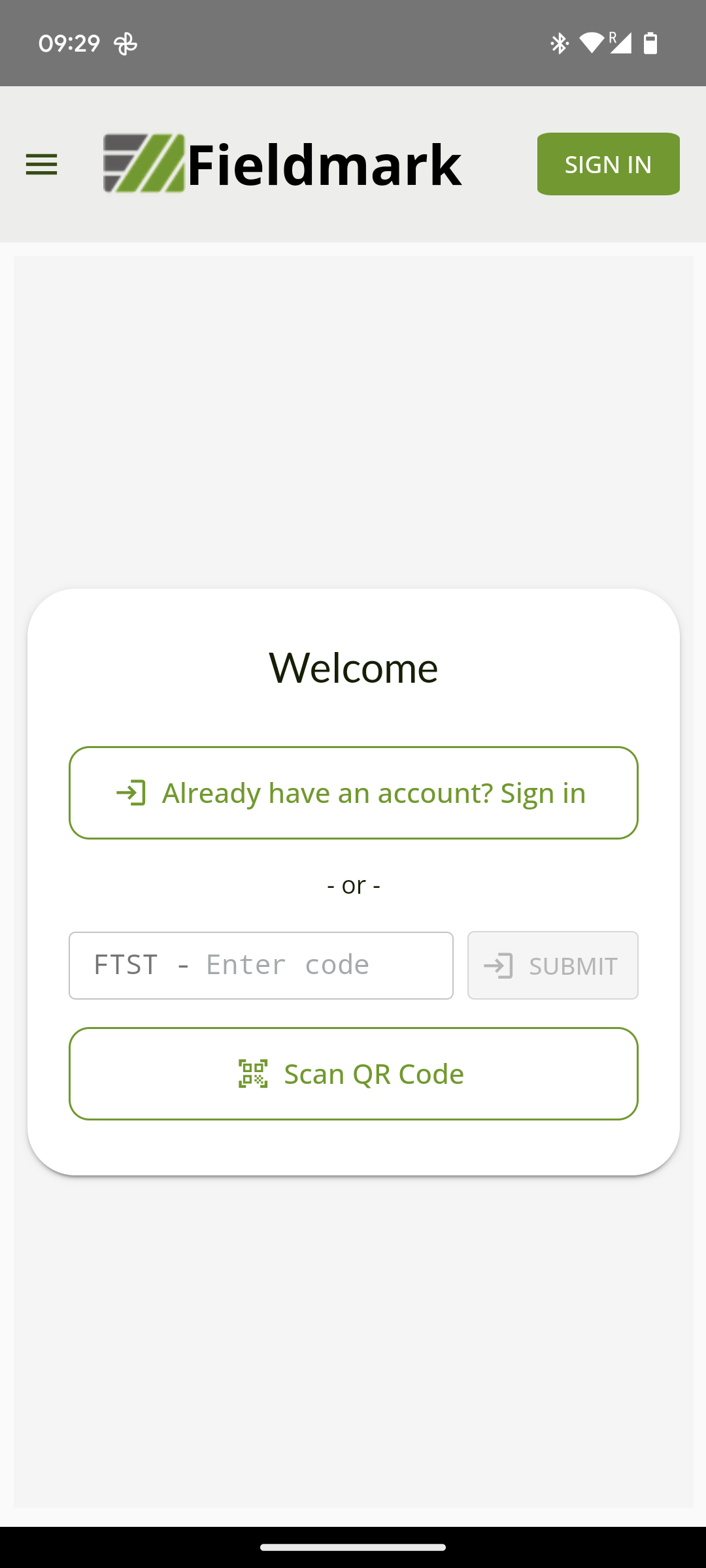Tap the SUBMIT code button
706x1568 pixels.
(x=552, y=965)
